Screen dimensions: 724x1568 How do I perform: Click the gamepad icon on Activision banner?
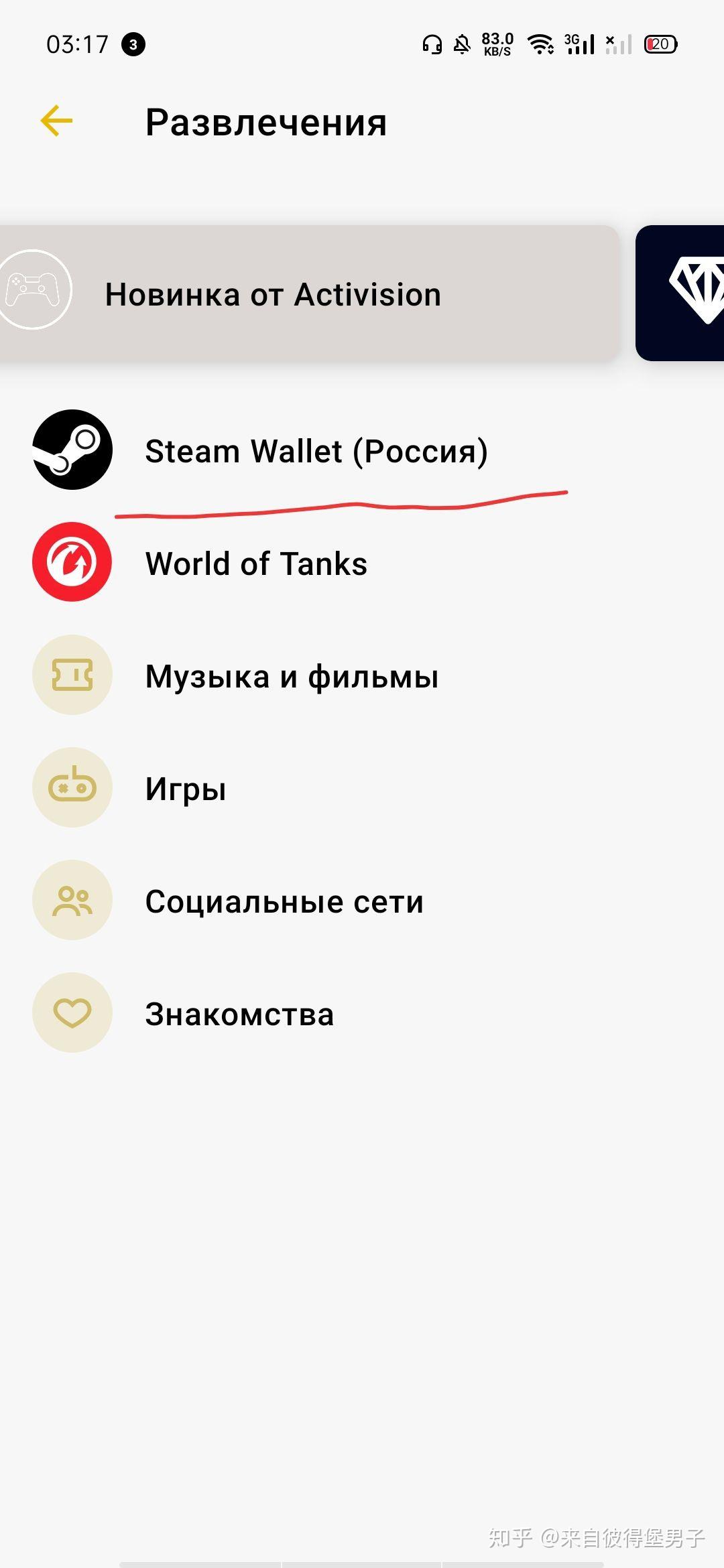pos(30,289)
